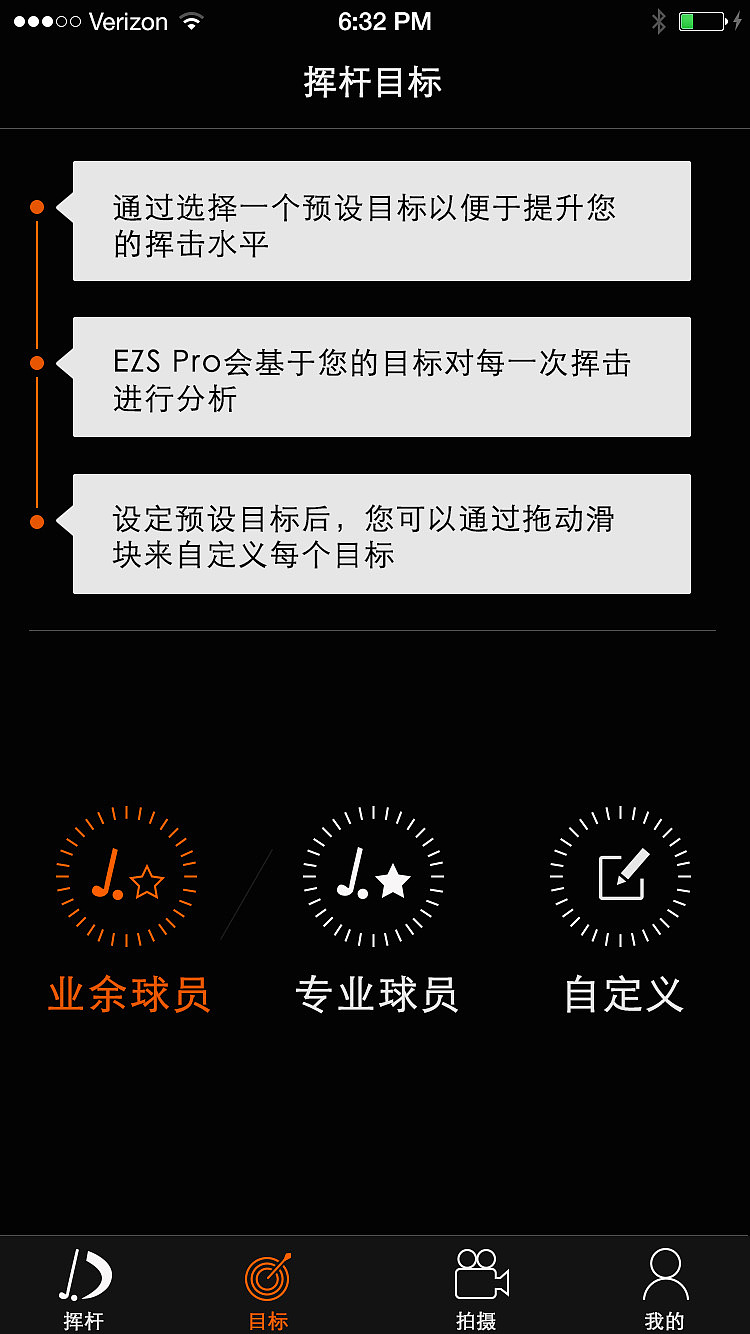Open the Custom (自定义) goal editor icon

tap(620, 878)
